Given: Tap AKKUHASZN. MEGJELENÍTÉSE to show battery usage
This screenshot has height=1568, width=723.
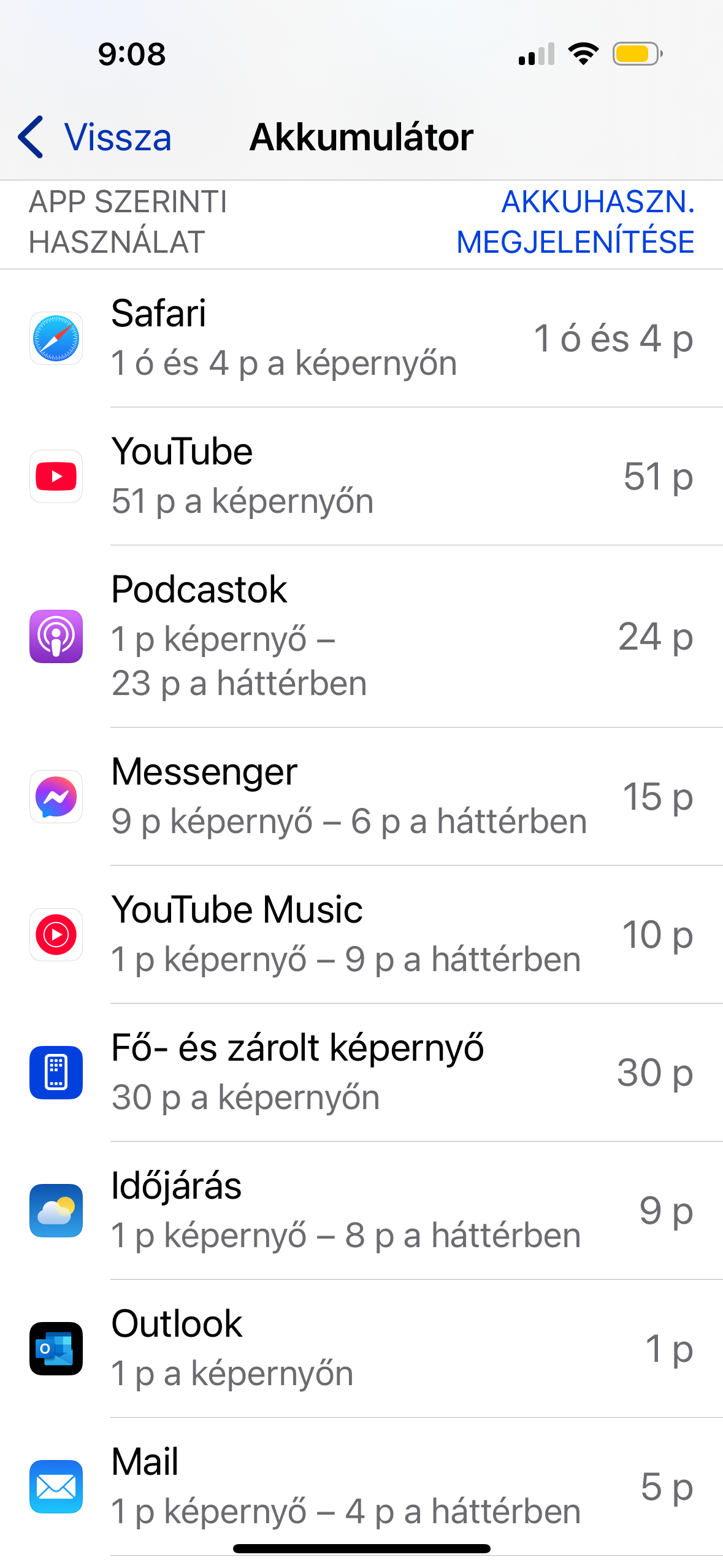Looking at the screenshot, I should coord(575,222).
